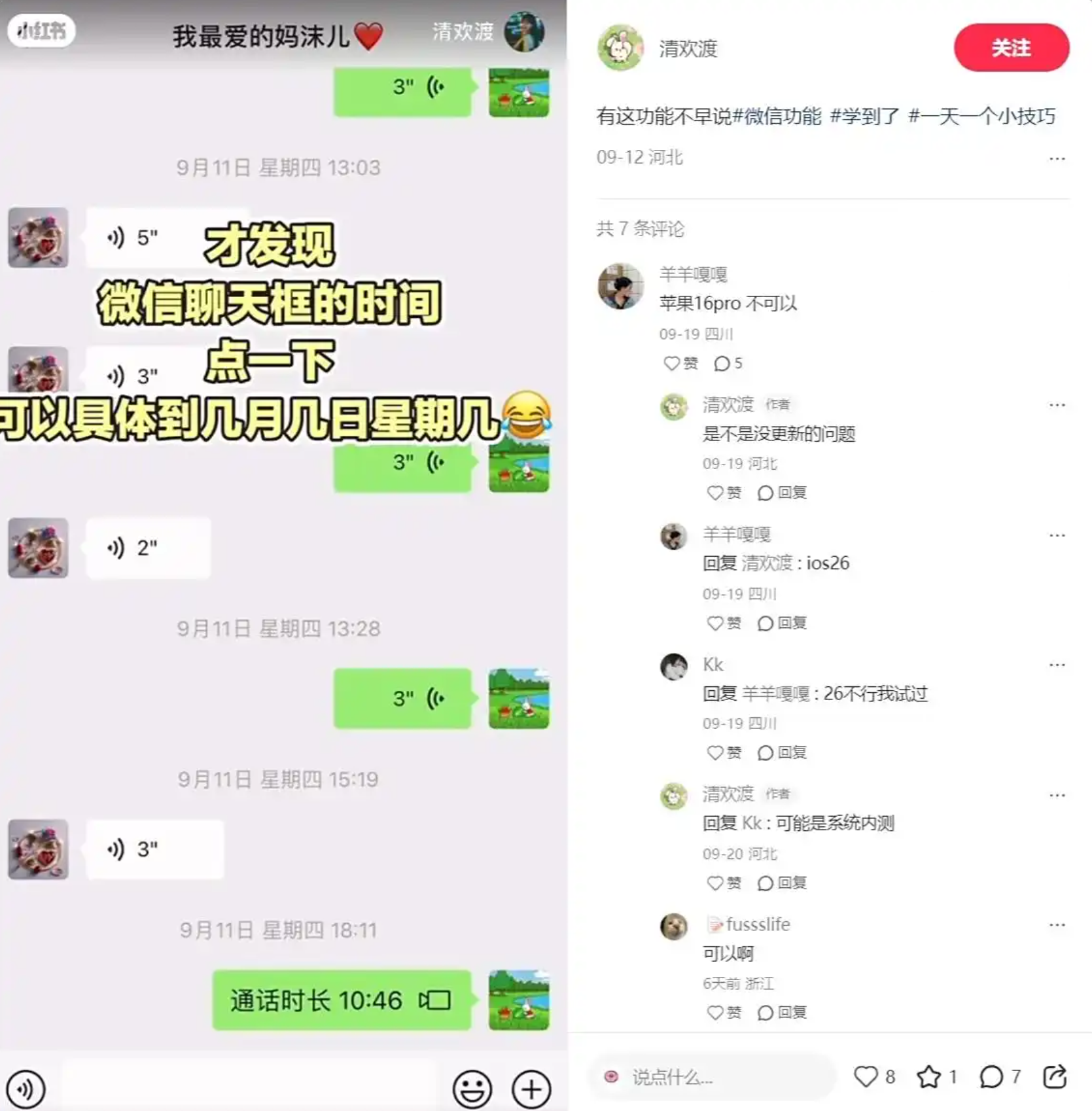
Task: Open fussslife's profile avatar
Action: (673, 926)
